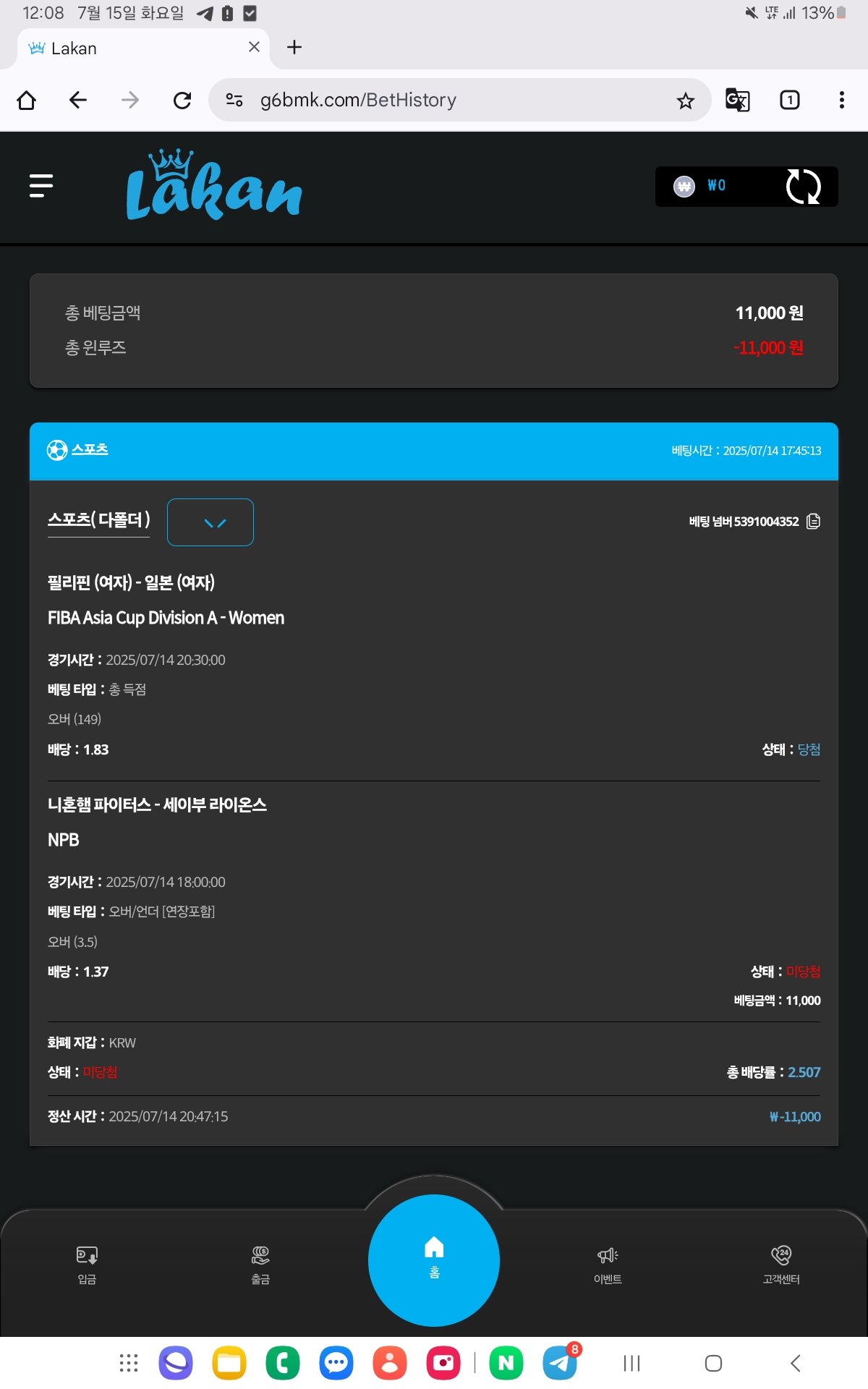Go back to the previous page
Viewport: 868px width, 1389px height.
click(78, 100)
